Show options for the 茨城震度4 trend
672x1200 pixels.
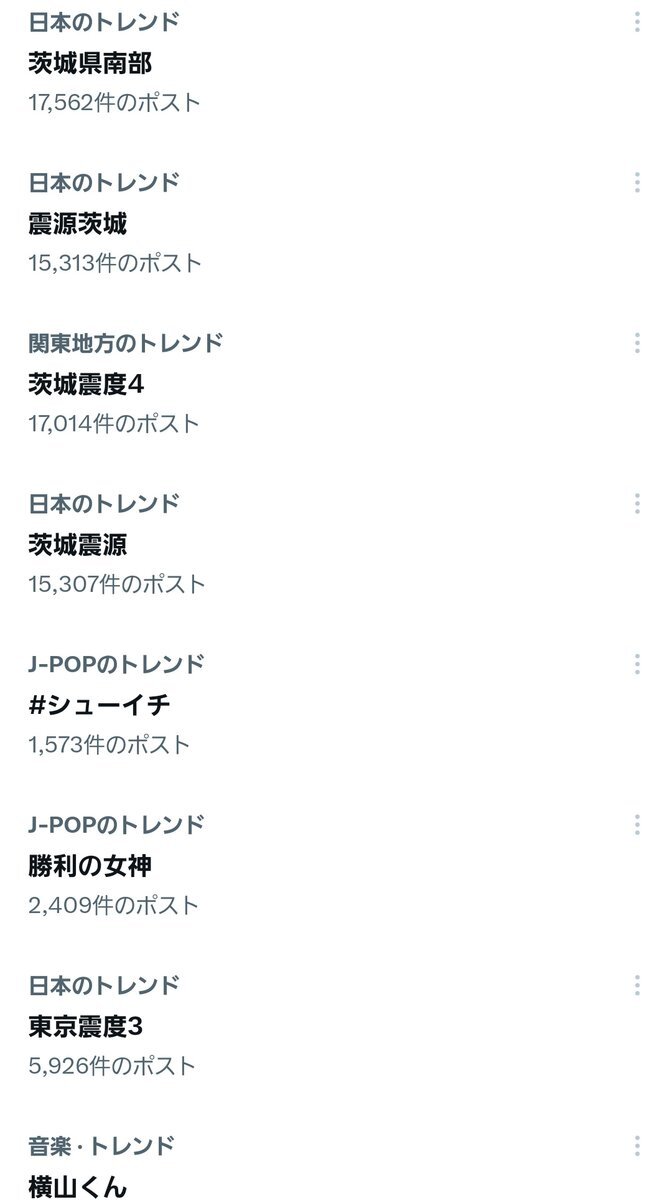[x=637, y=343]
